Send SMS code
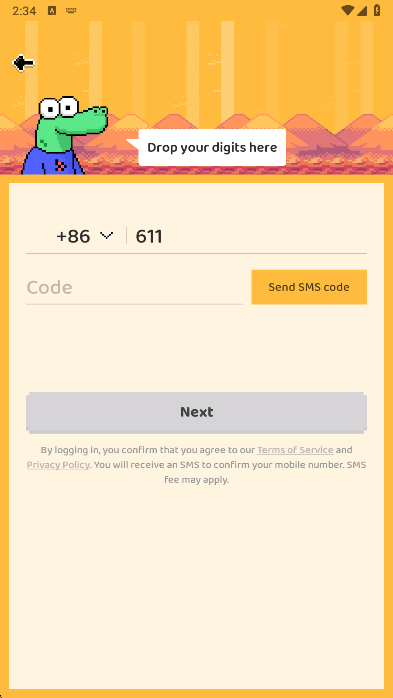Image resolution: width=393 pixels, height=698 pixels. (x=309, y=287)
